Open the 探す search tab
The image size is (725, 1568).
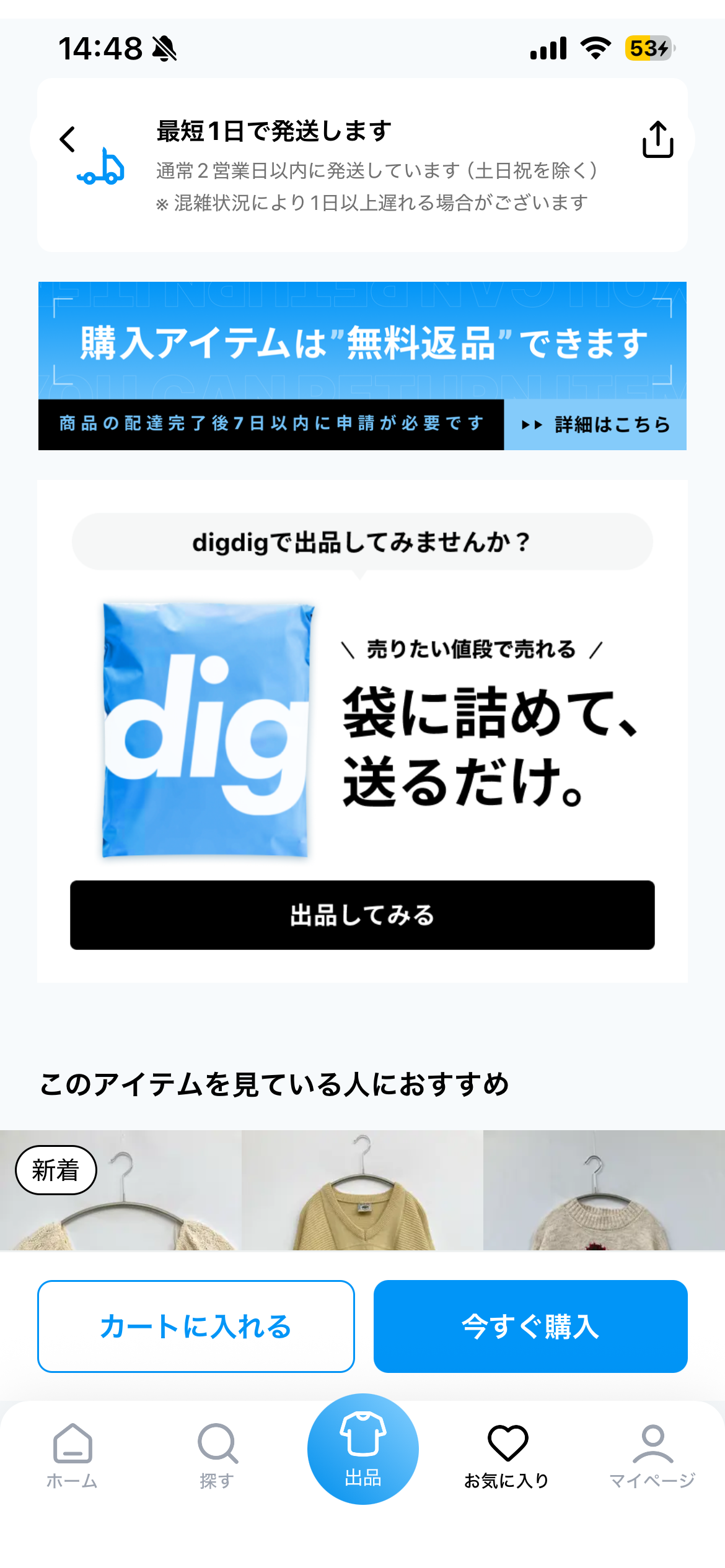217,1455
